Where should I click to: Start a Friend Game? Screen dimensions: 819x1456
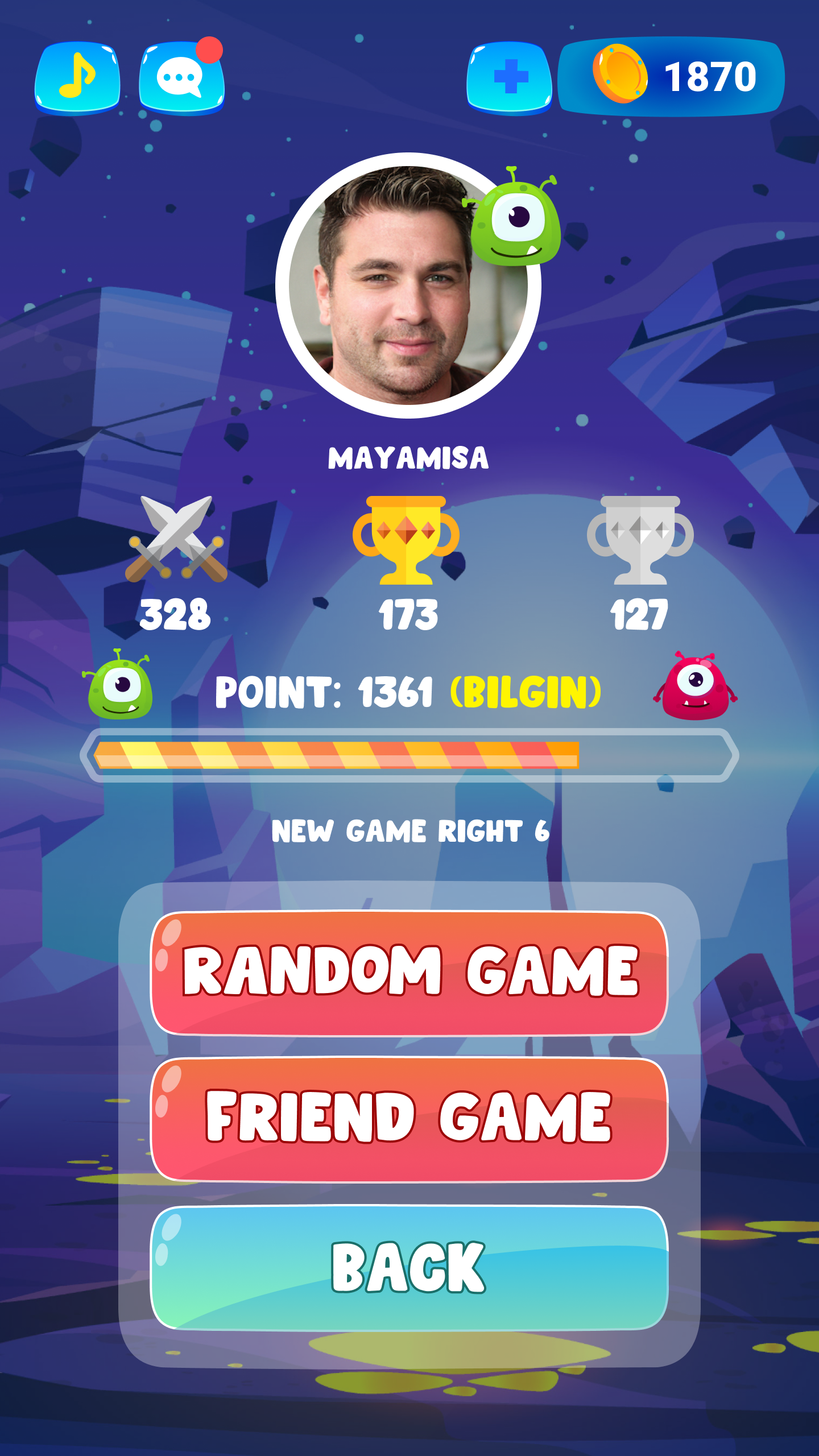tap(409, 1119)
